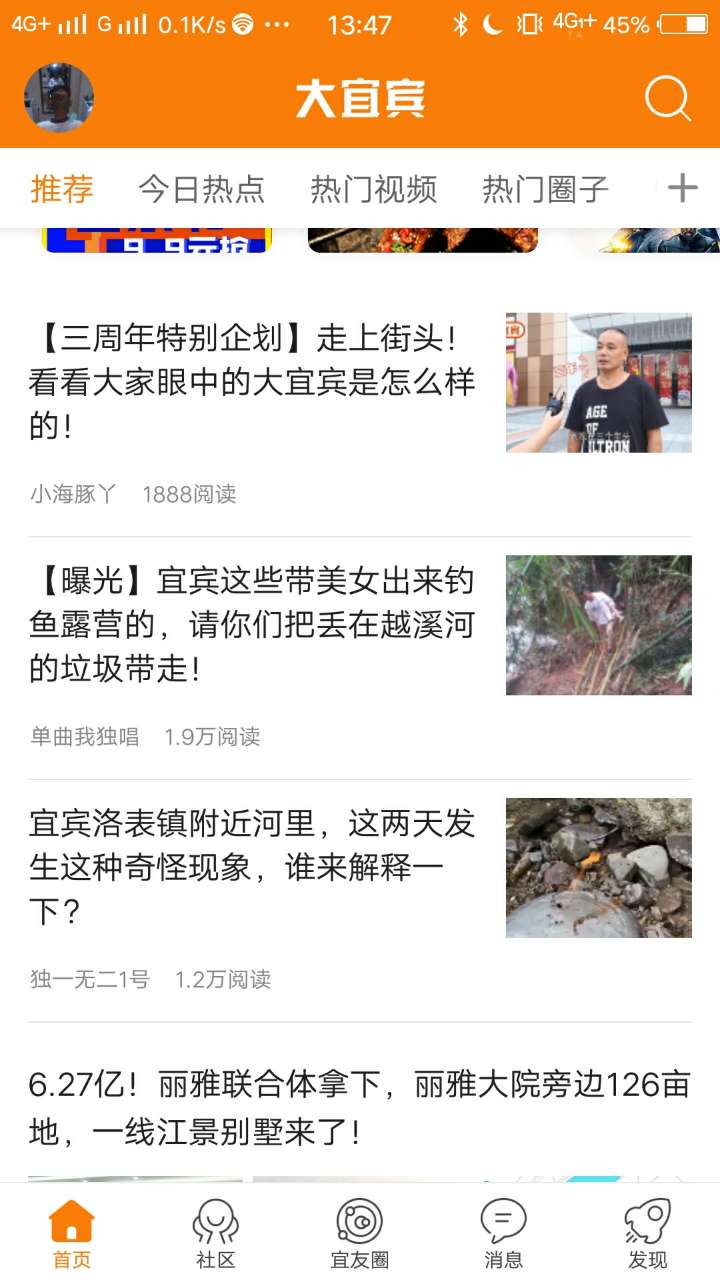Switch to the 今日热点 tab
The image size is (720, 1280).
click(x=201, y=188)
